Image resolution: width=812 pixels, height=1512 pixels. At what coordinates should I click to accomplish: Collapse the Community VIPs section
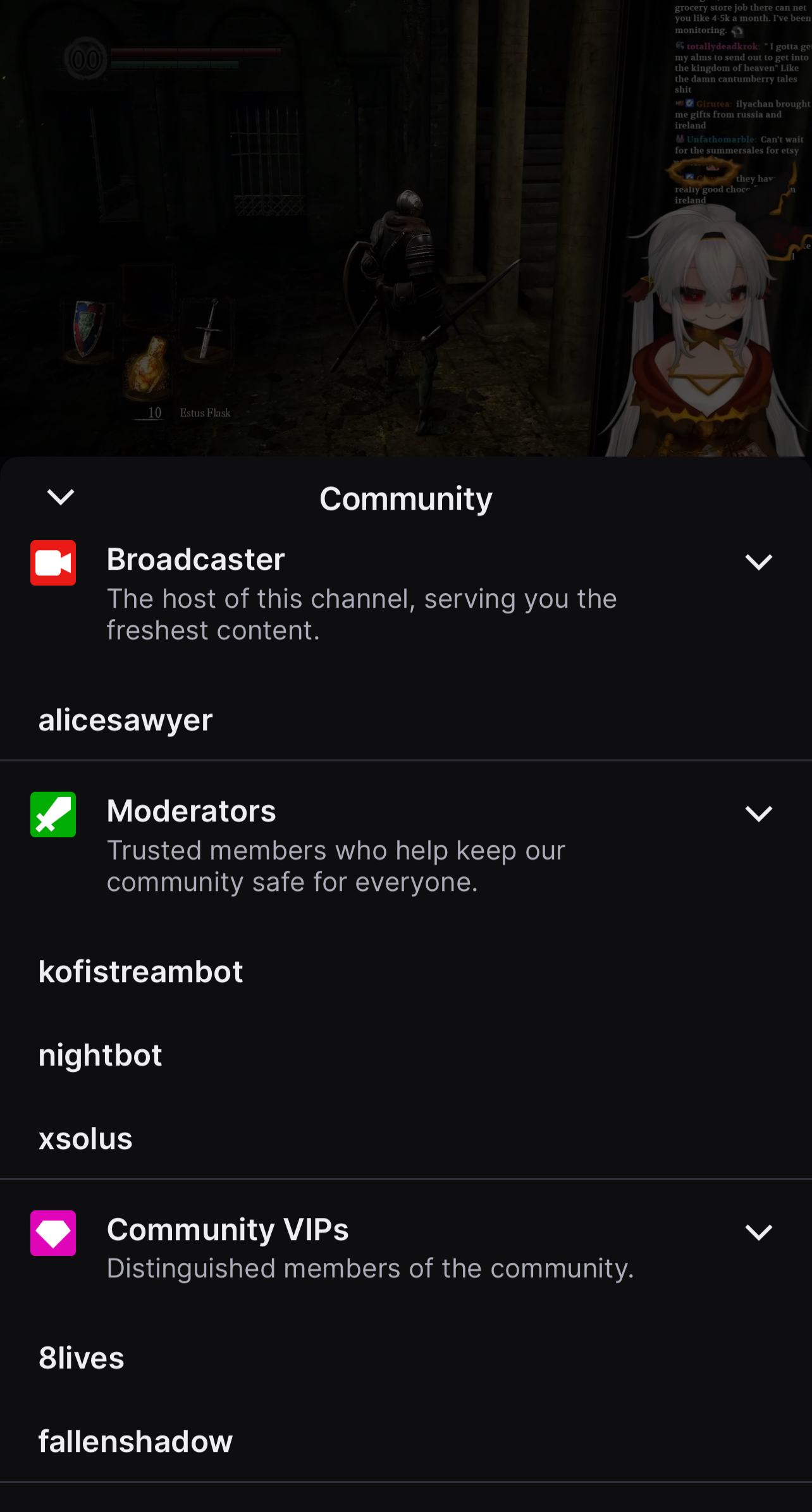758,1232
